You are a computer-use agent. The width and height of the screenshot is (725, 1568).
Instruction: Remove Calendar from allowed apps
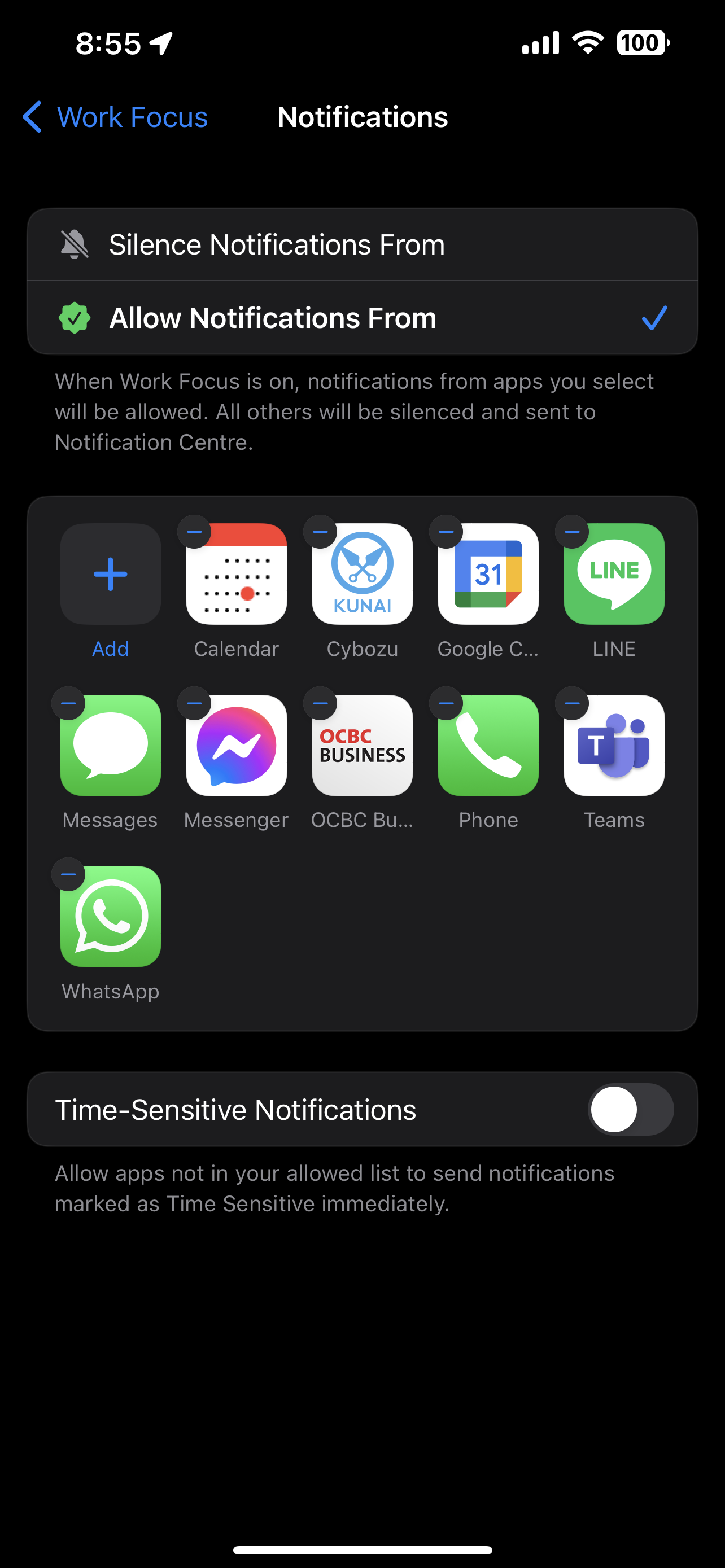click(194, 532)
